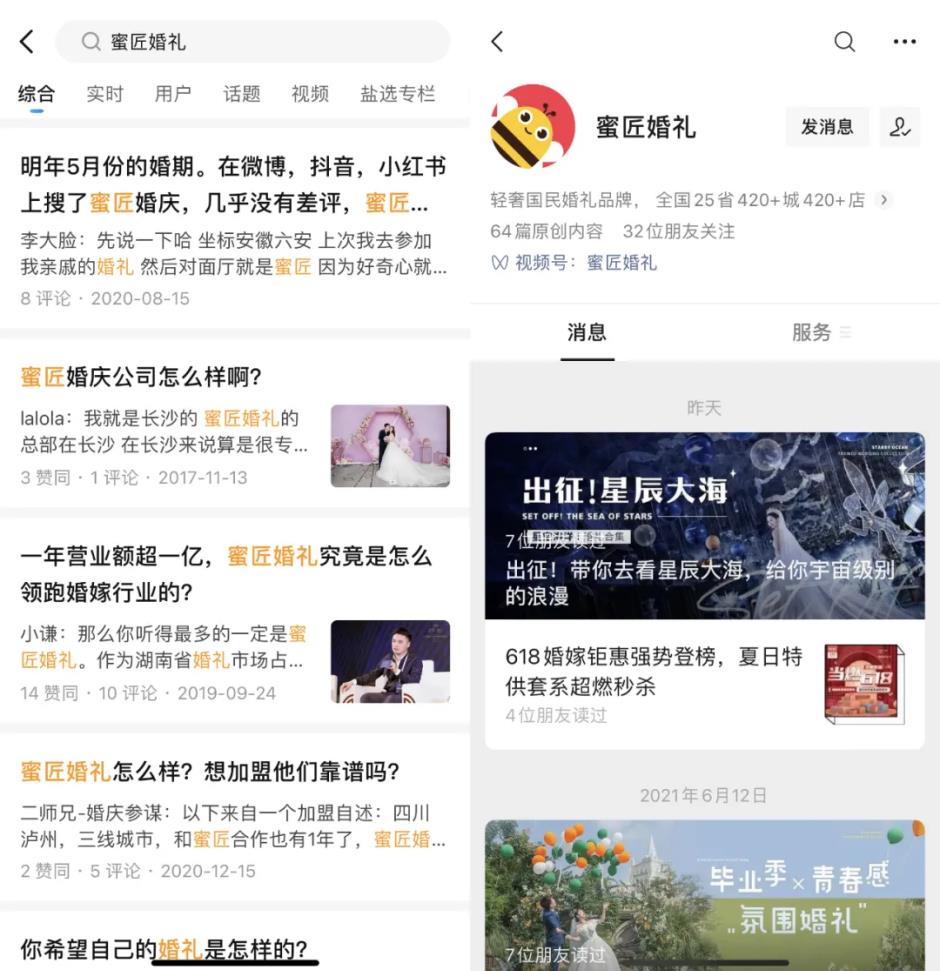Open the 视频号 蜜匠婚礼 link
The height and width of the screenshot is (971, 940).
[x=620, y=263]
